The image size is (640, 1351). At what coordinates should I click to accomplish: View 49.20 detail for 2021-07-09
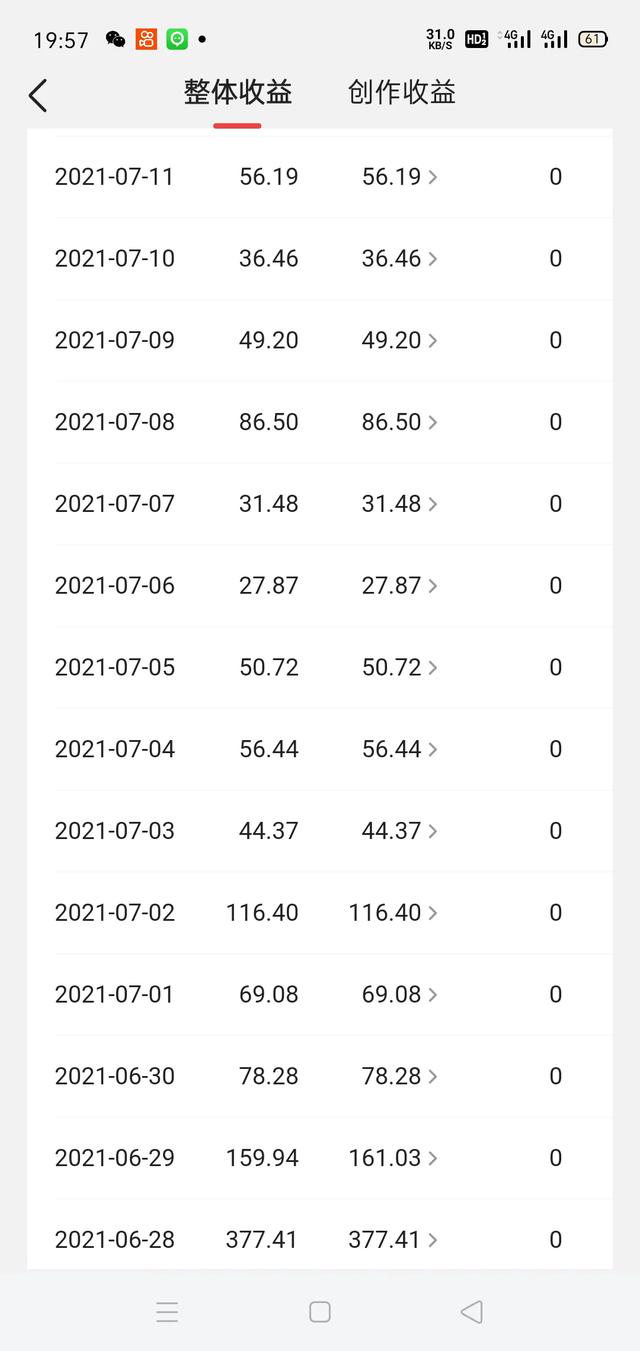[x=399, y=341]
